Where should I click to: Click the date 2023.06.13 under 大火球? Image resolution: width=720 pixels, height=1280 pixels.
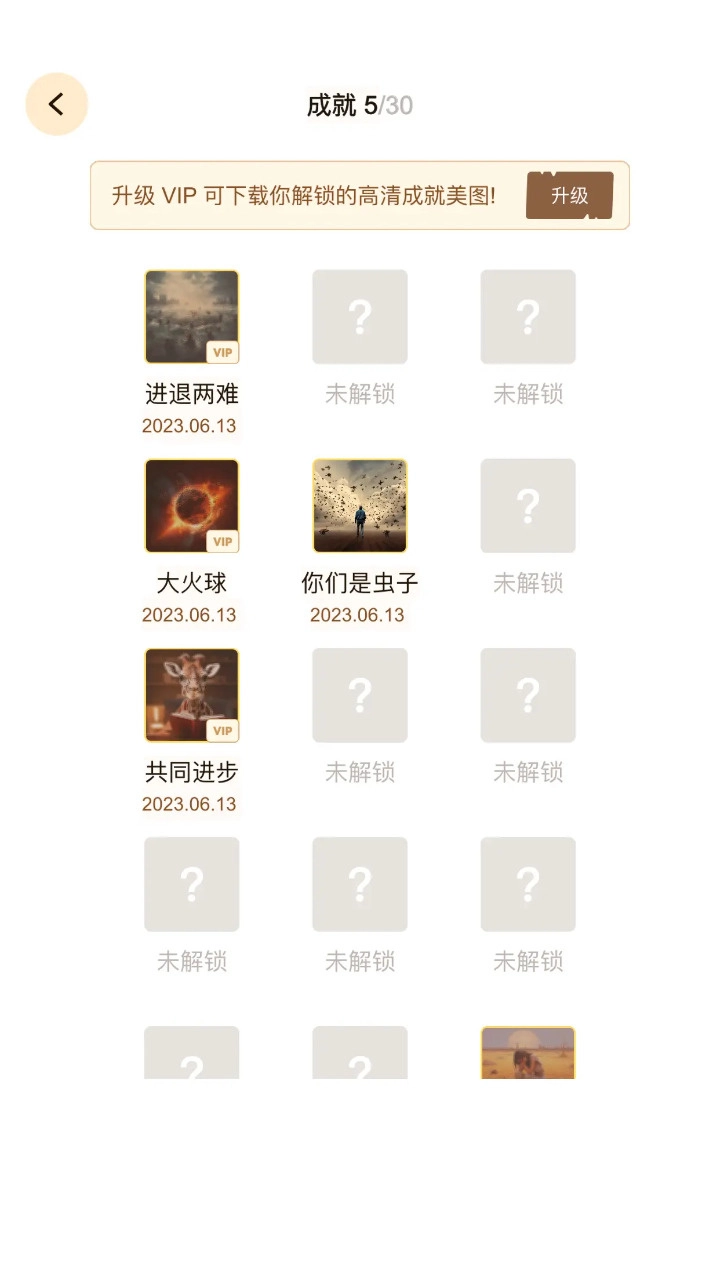[x=192, y=615]
